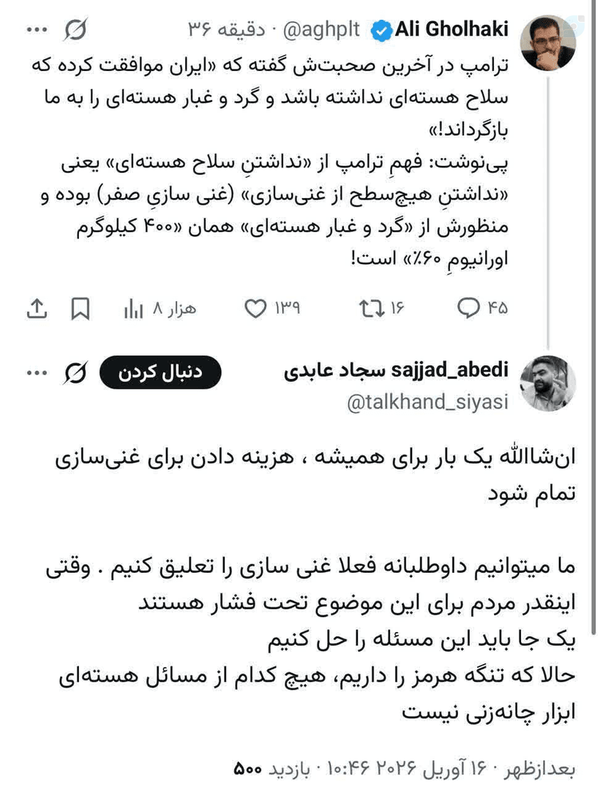Share Ali Gholhaki's tweet
This screenshot has width=600, height=790.
point(37,308)
